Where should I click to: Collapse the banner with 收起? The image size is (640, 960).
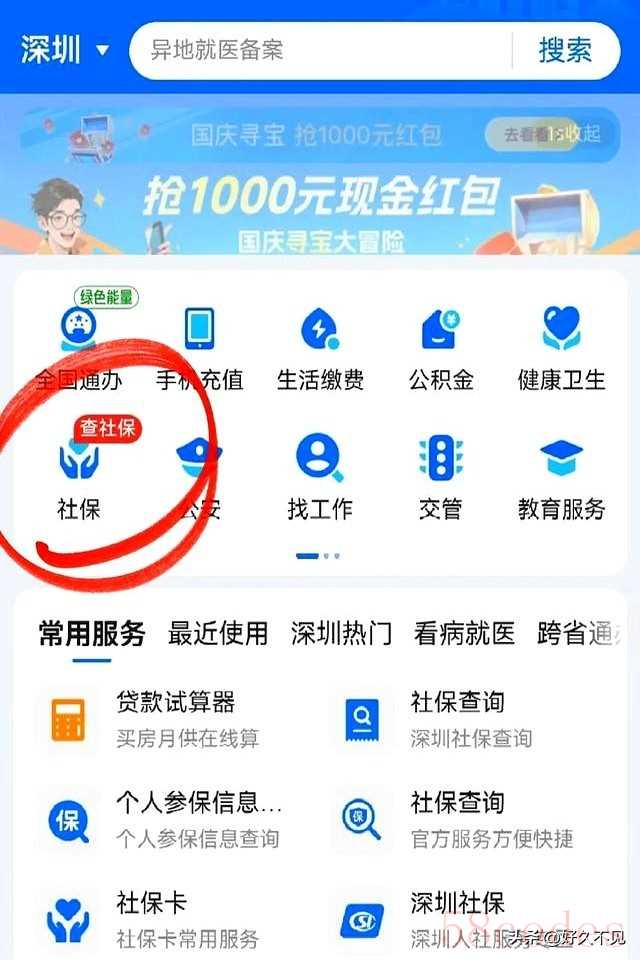583,134
